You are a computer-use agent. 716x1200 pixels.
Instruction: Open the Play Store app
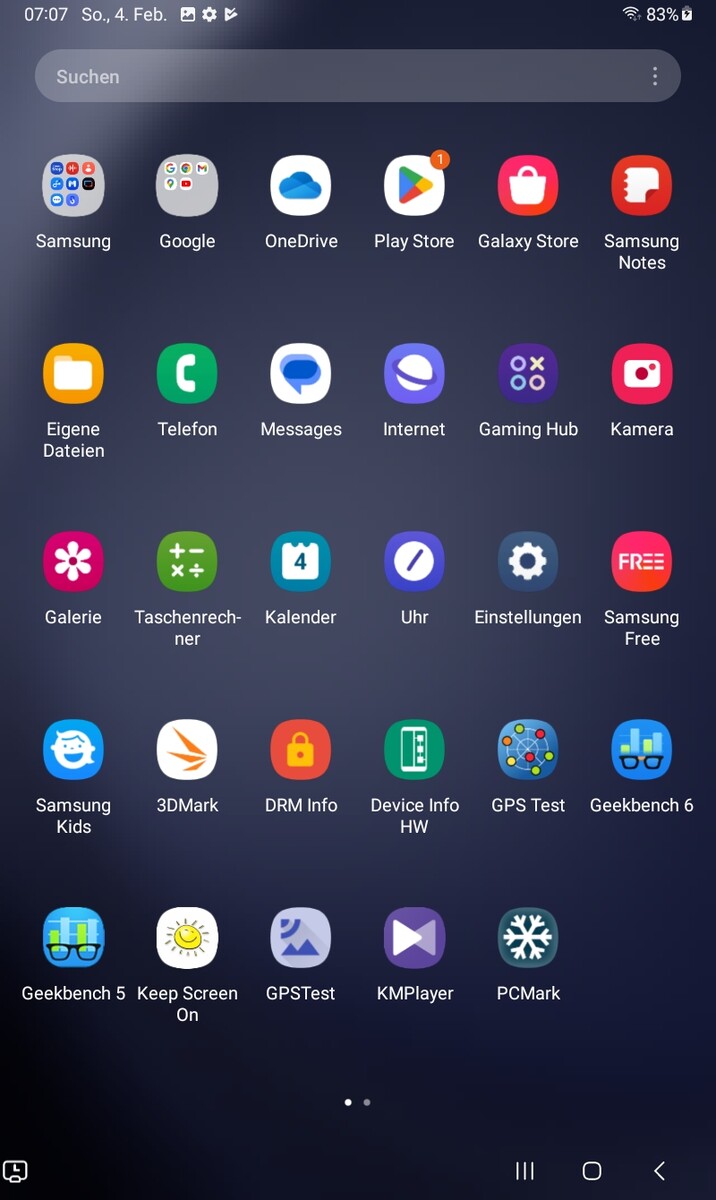(x=414, y=186)
